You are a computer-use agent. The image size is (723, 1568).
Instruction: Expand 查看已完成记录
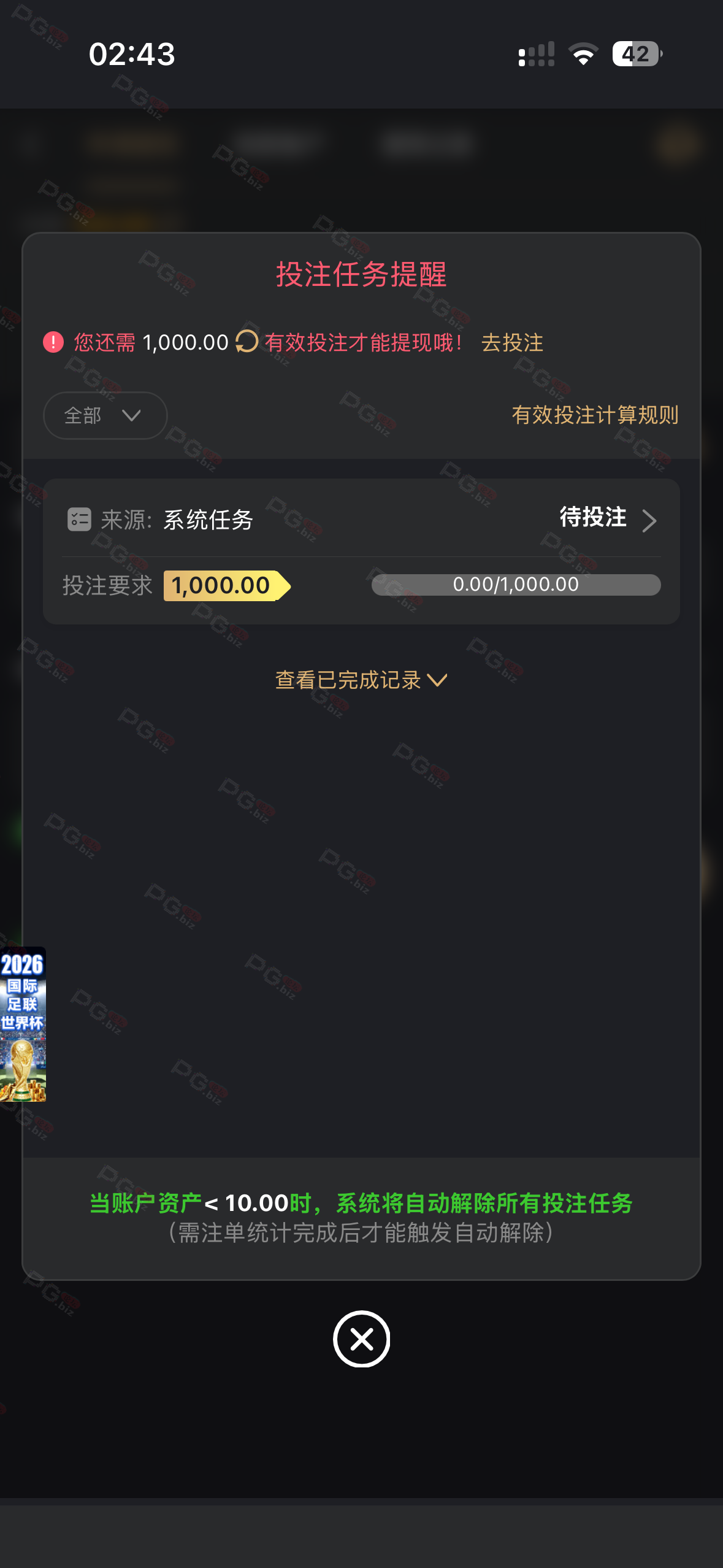[361, 680]
